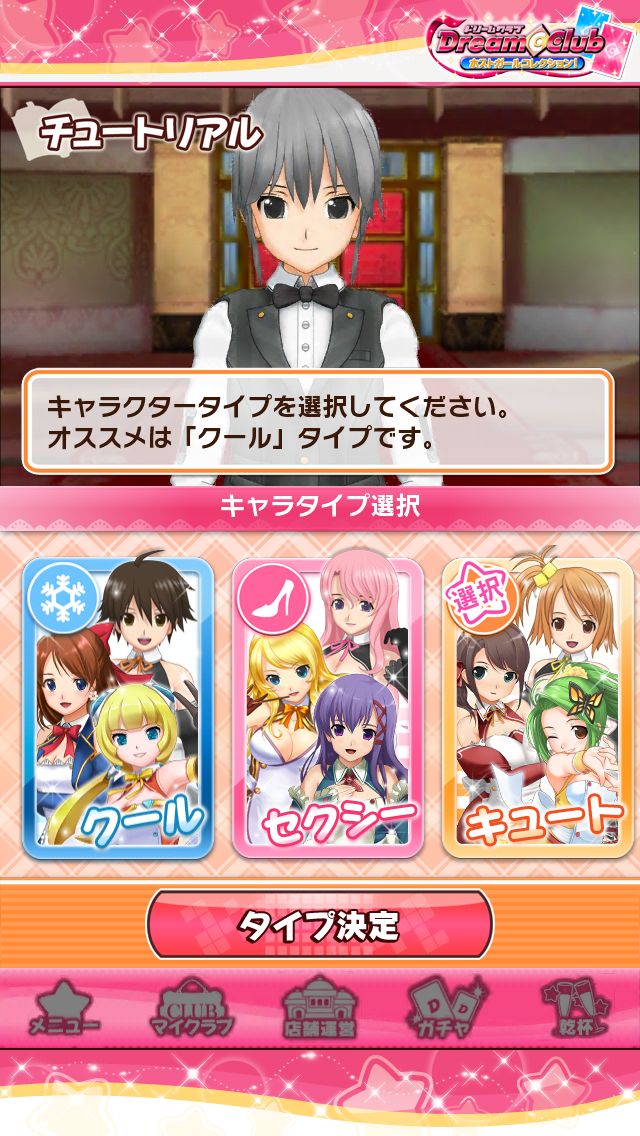Select the クール character type card
The height and width of the screenshot is (1136, 640).
(118, 708)
